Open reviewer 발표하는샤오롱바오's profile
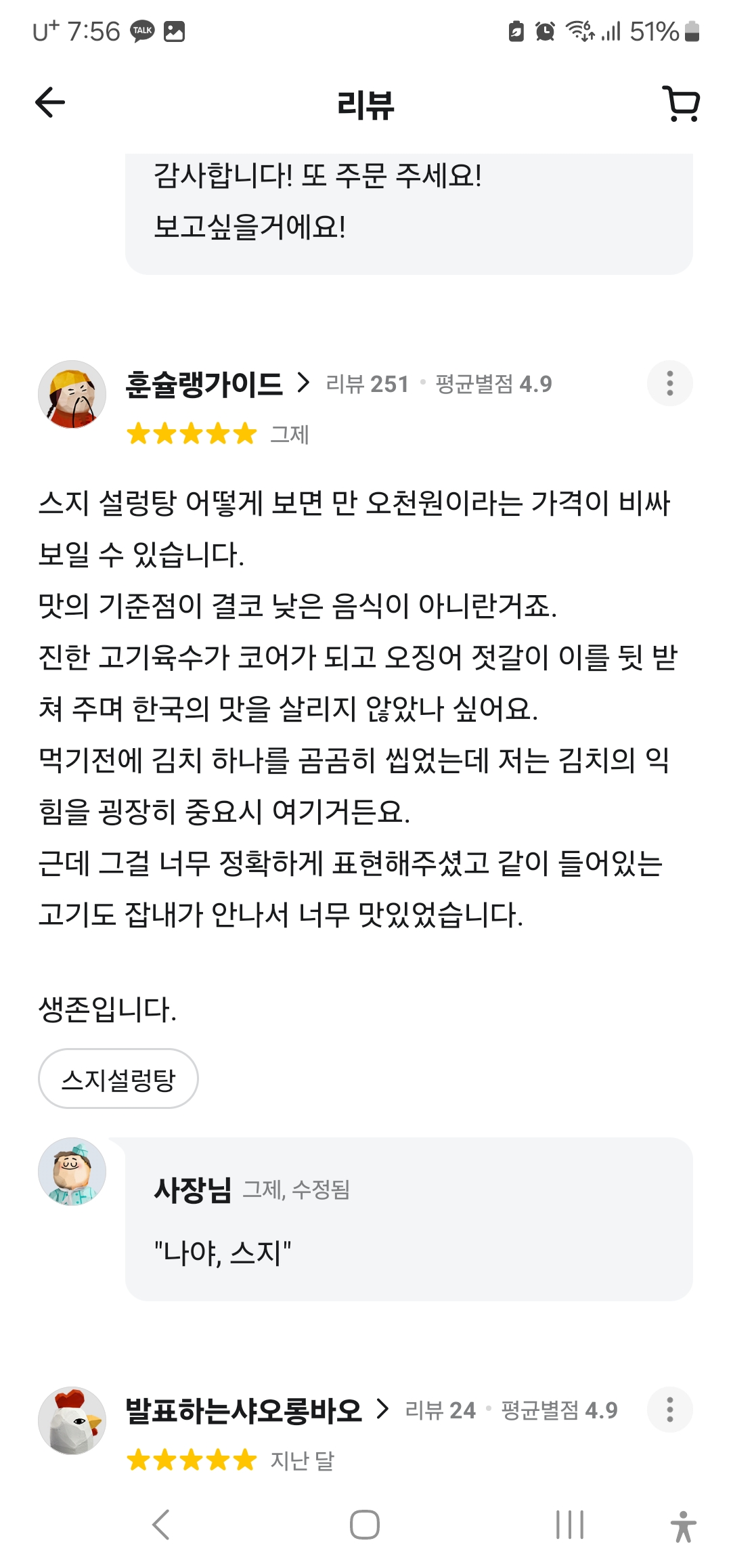This screenshot has width=731, height=1568. click(x=257, y=1410)
